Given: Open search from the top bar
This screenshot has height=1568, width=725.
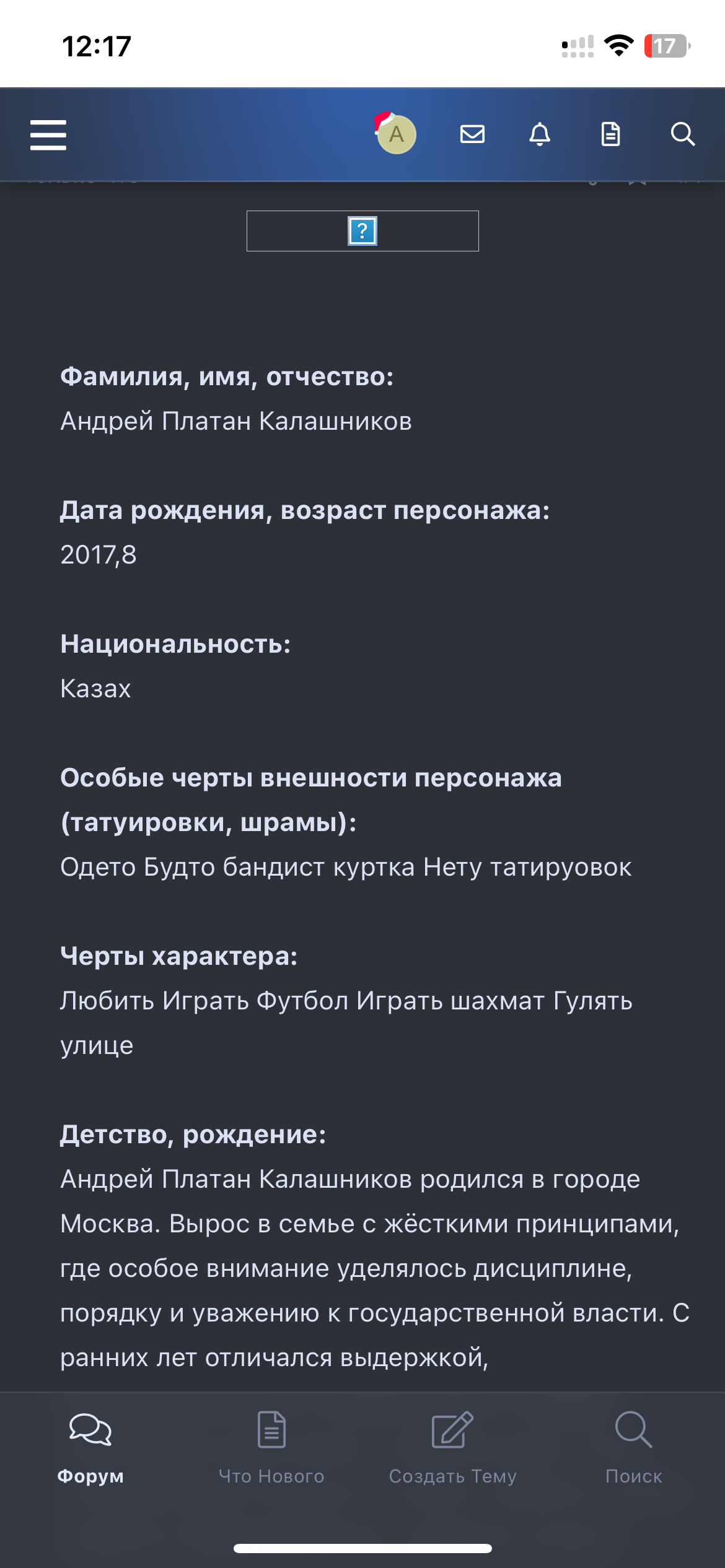Looking at the screenshot, I should (682, 134).
